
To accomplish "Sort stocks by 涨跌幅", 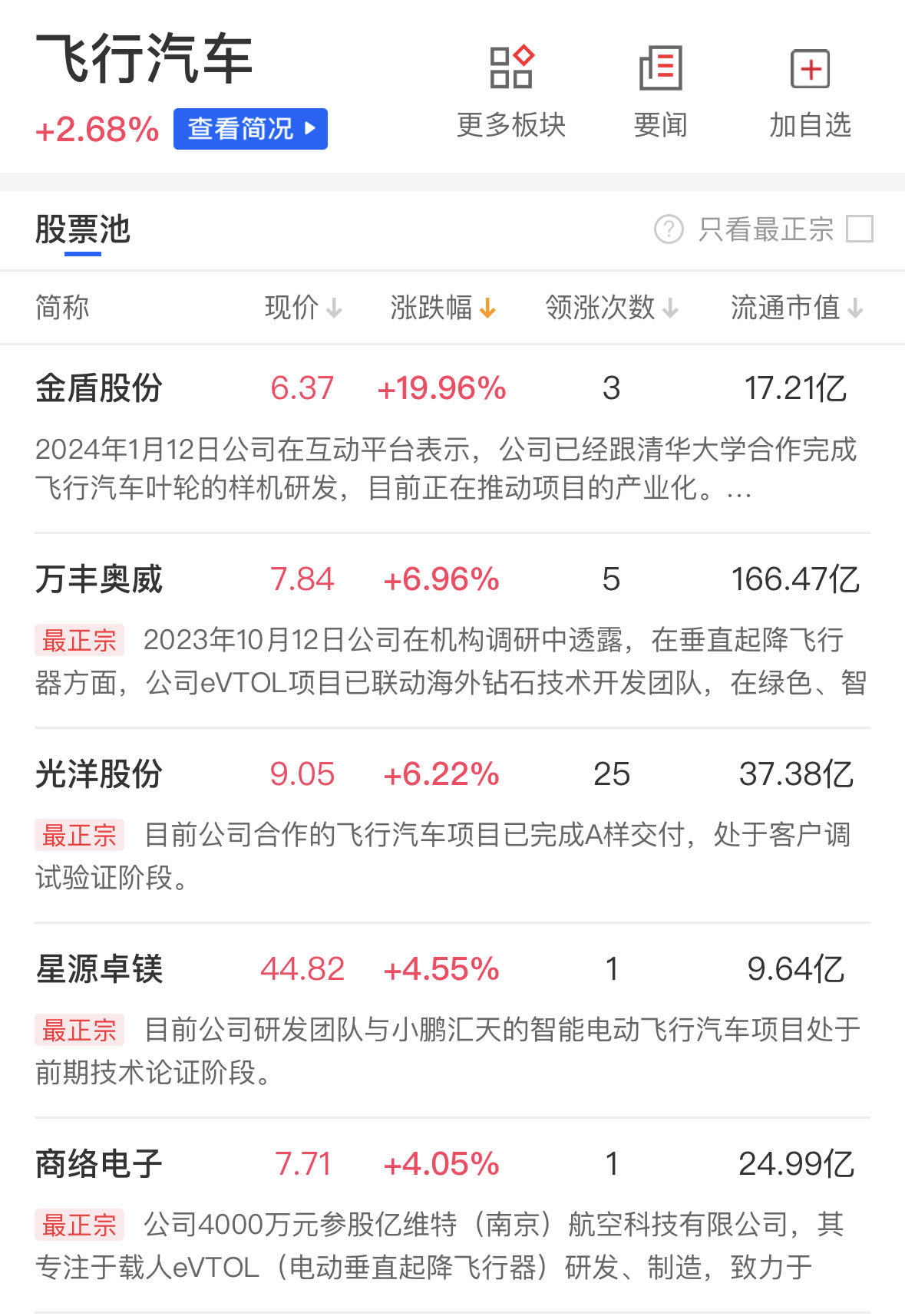I will pos(443,308).
